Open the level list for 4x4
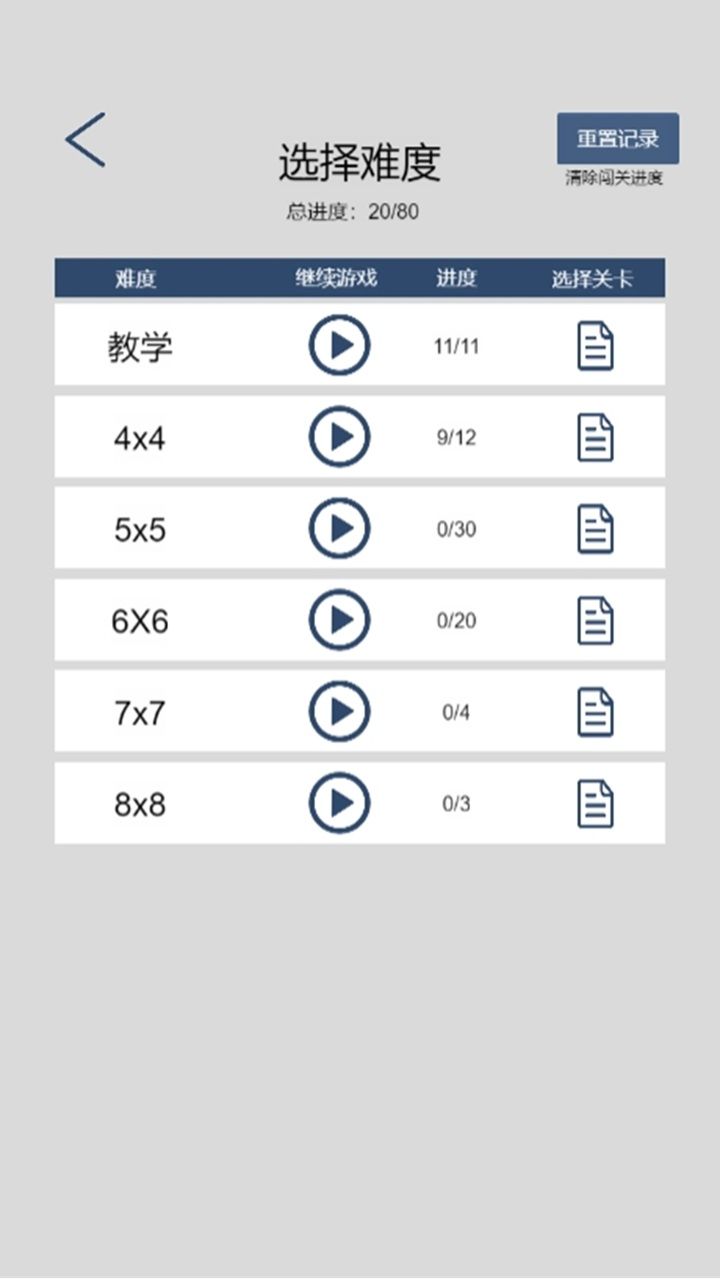720x1280 pixels. point(595,438)
